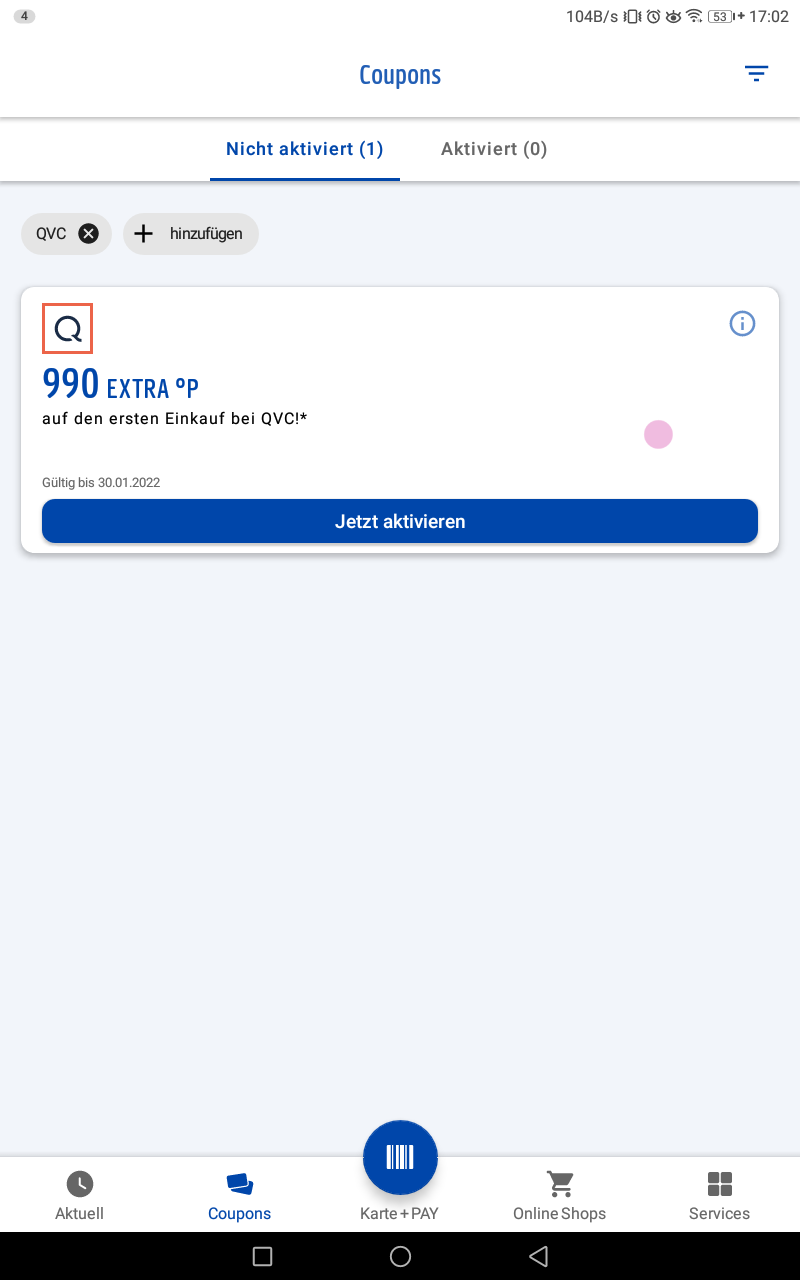Go to the Aktuell tab

[x=80, y=1196]
